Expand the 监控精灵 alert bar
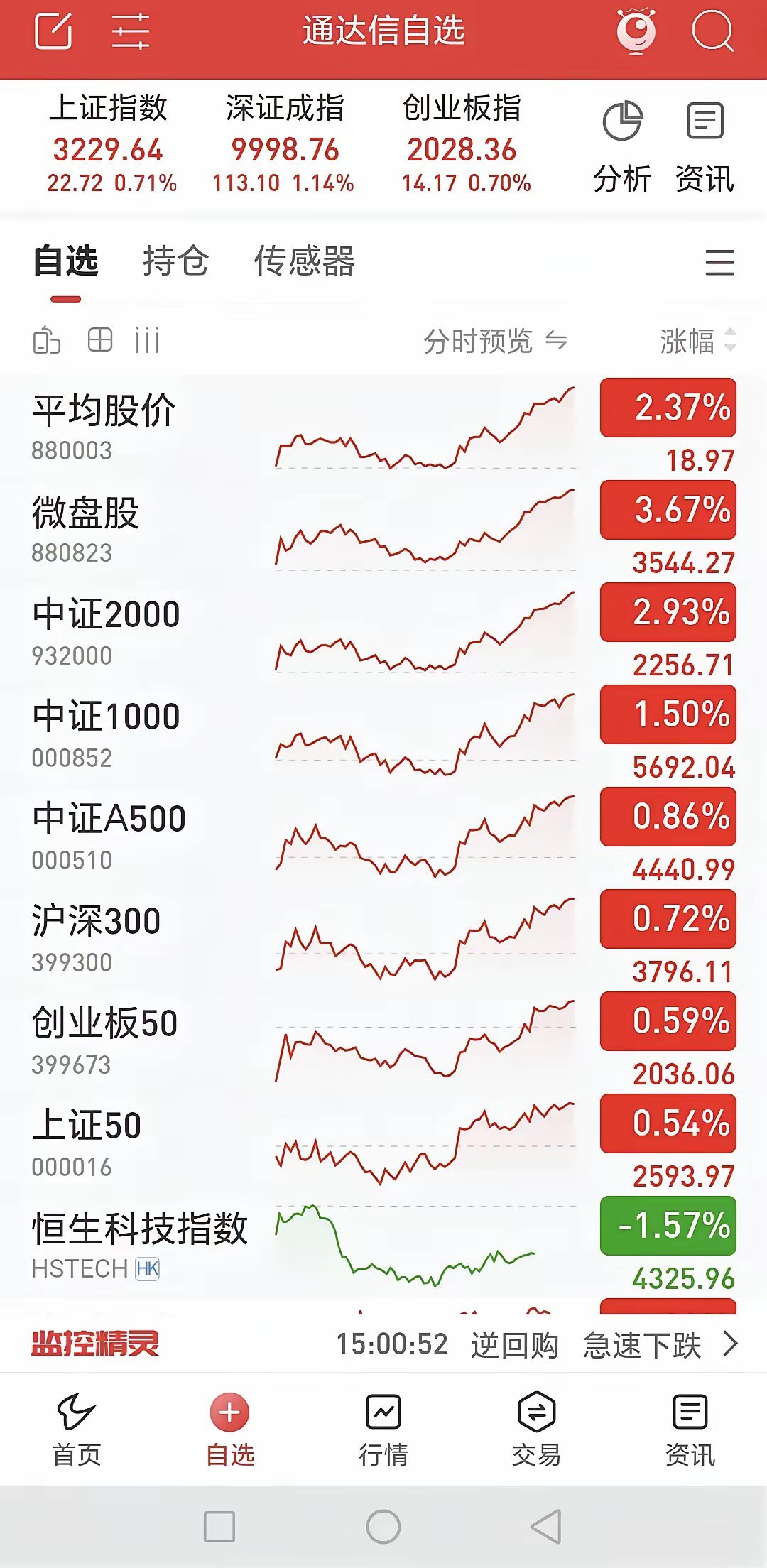767x1568 pixels. tap(730, 1344)
